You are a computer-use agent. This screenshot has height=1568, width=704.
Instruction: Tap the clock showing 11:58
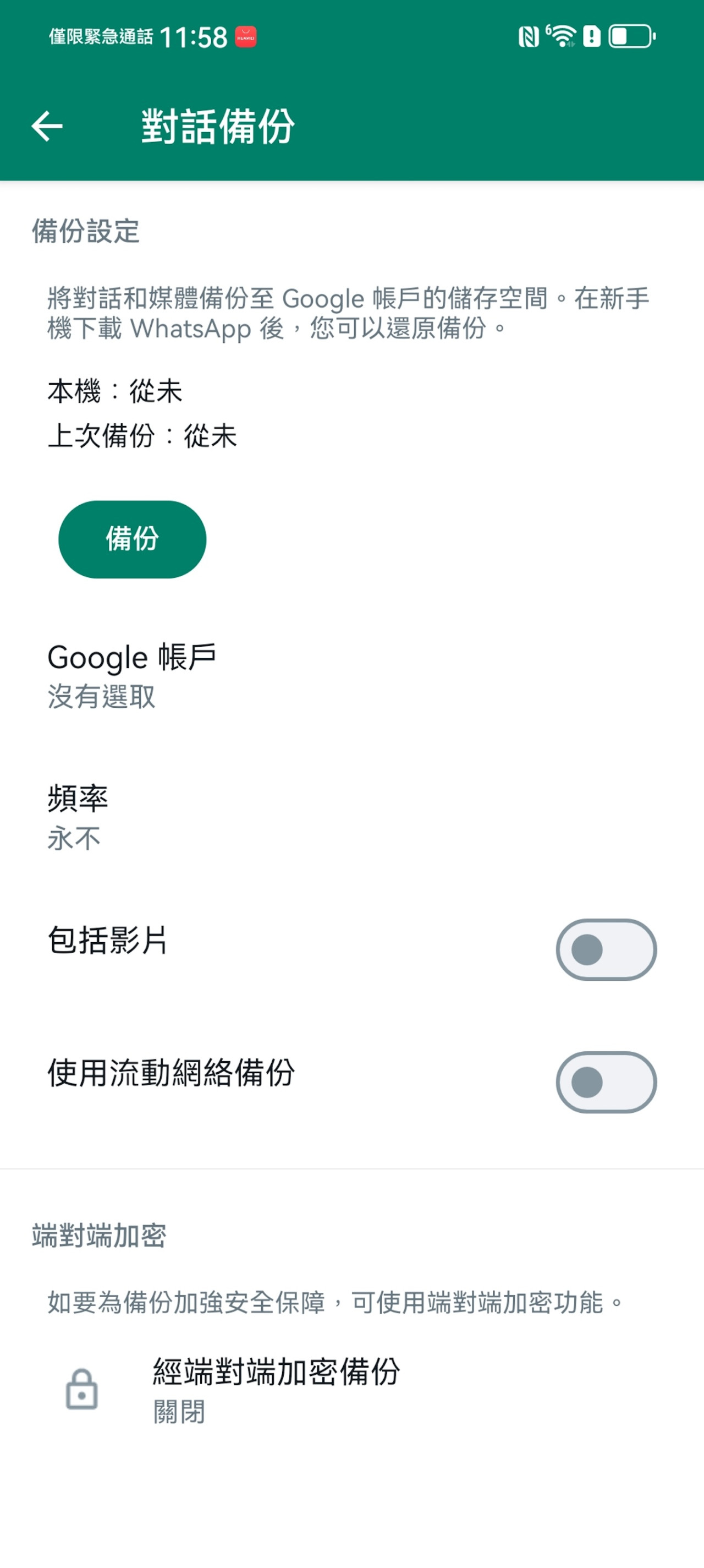click(195, 35)
